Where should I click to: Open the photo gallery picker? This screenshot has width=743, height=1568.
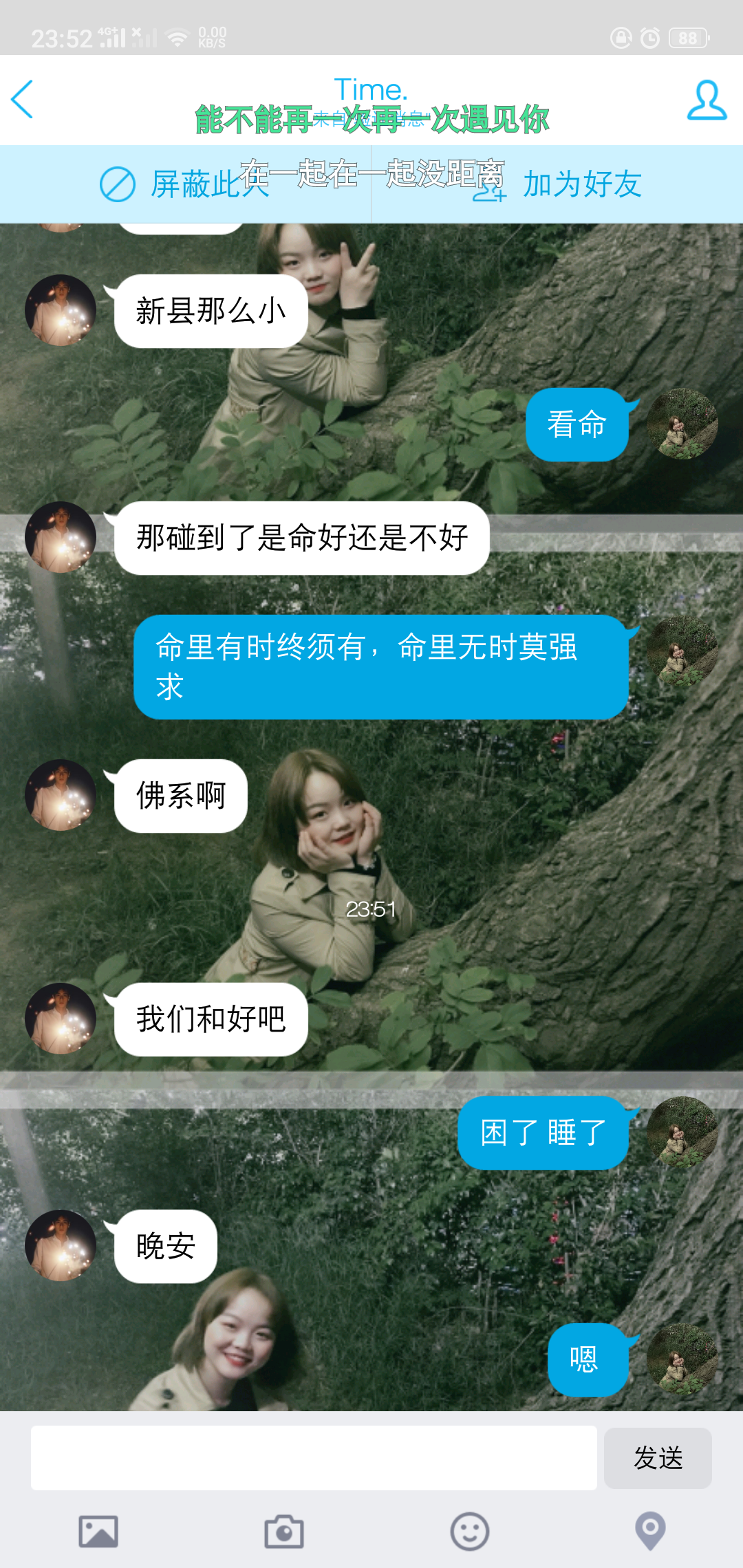(98, 1532)
